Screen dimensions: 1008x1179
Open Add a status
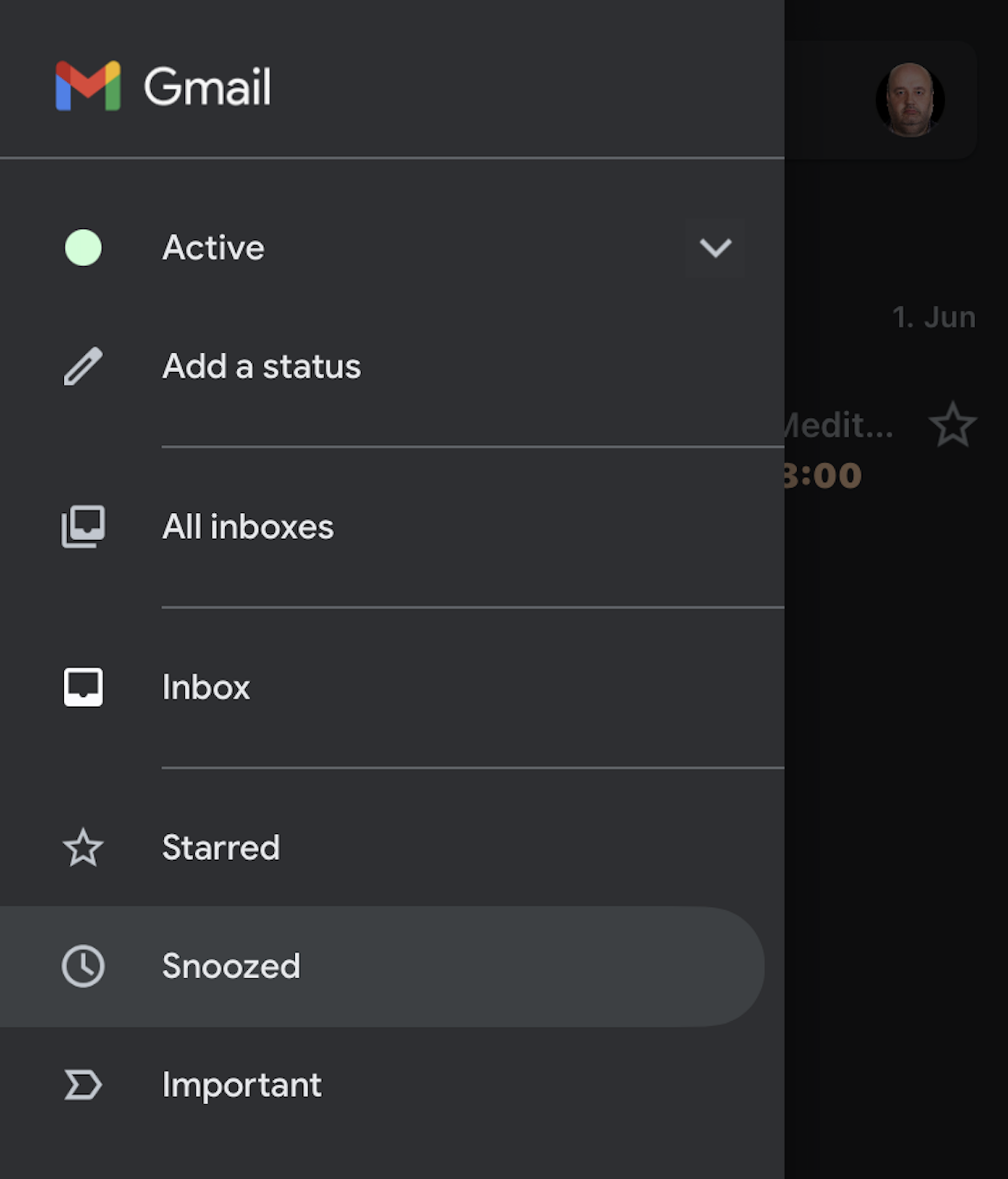click(261, 367)
